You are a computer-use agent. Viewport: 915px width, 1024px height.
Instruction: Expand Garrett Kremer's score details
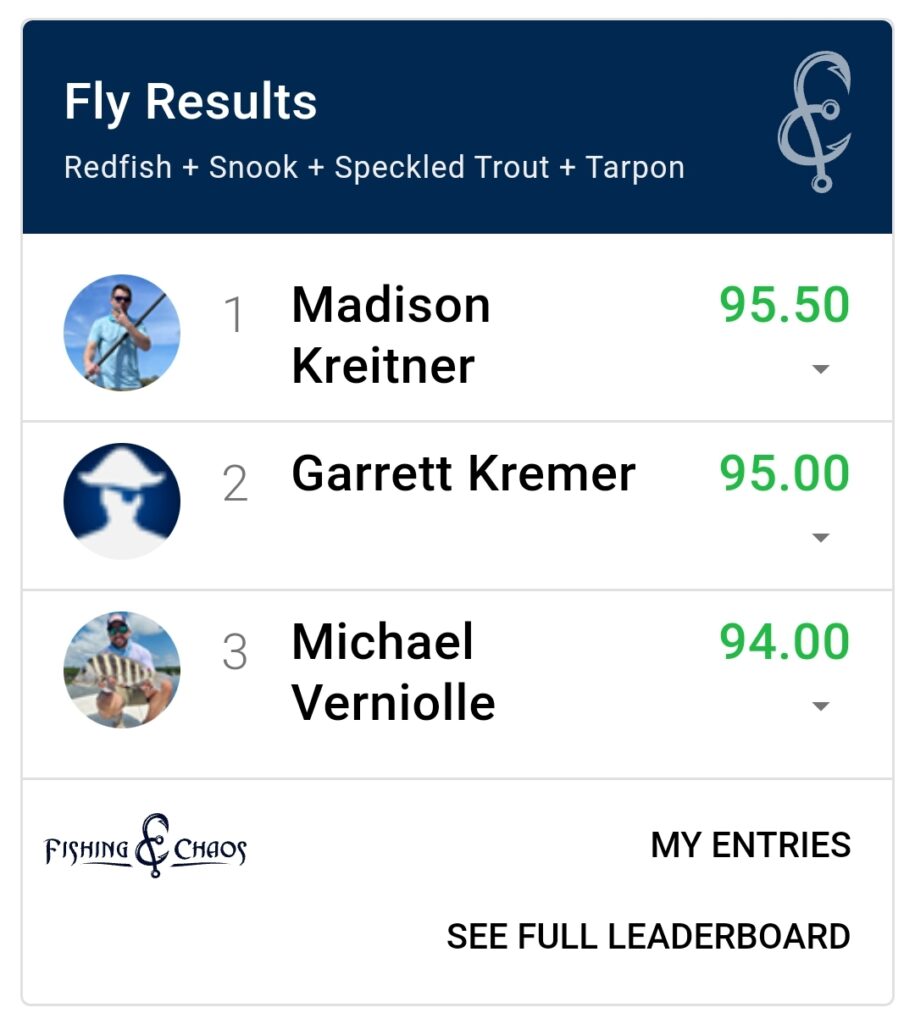(821, 538)
